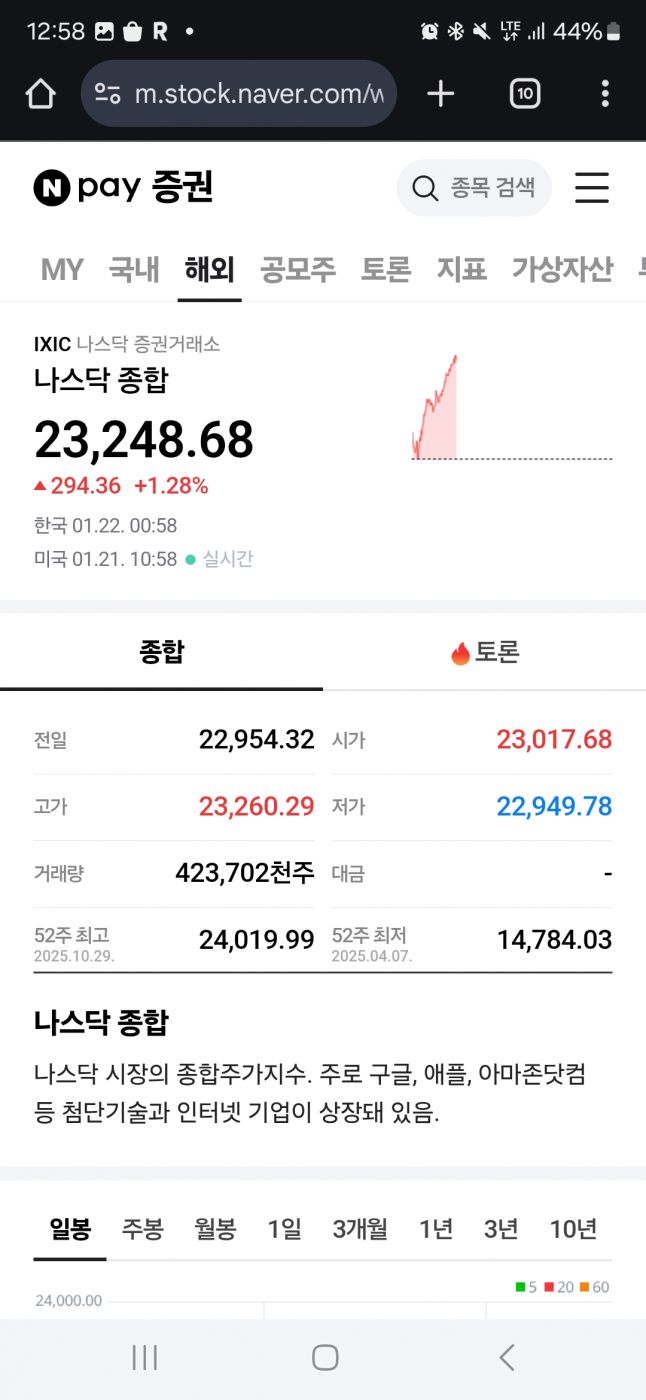
Task: Go to the 가상자산 tab
Action: point(562,269)
